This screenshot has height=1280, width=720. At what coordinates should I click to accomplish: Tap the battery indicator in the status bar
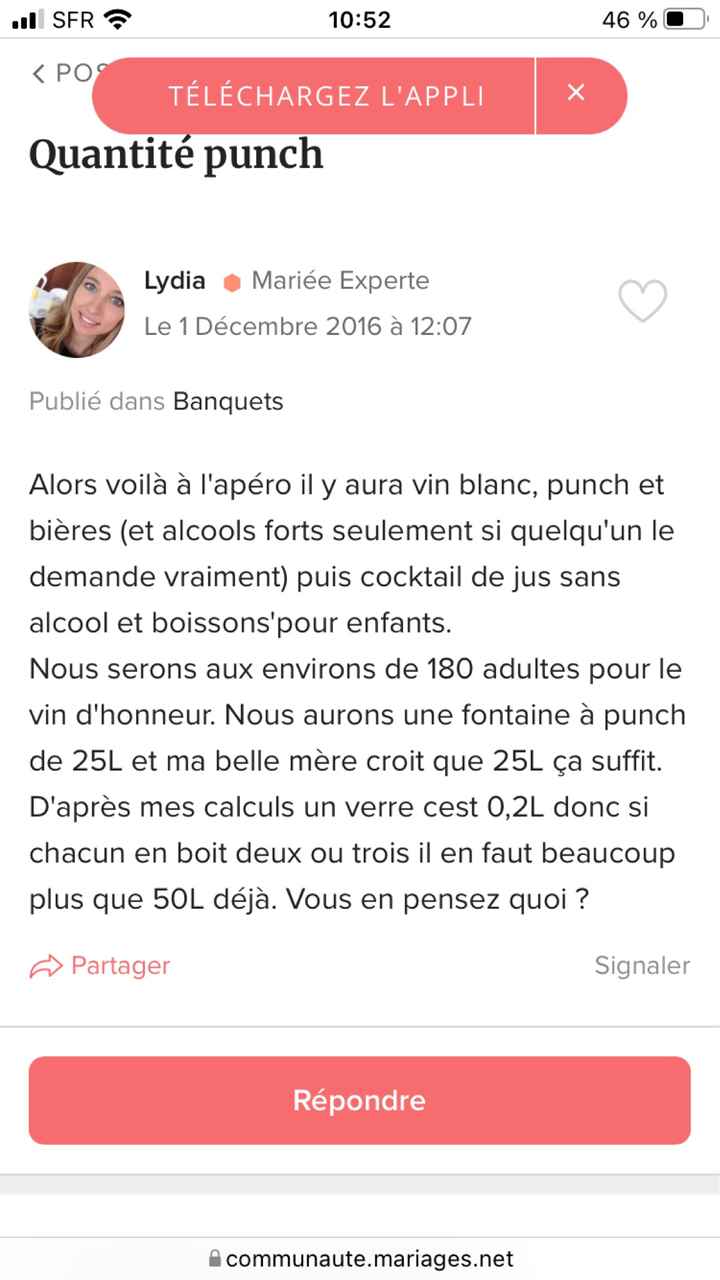(684, 17)
